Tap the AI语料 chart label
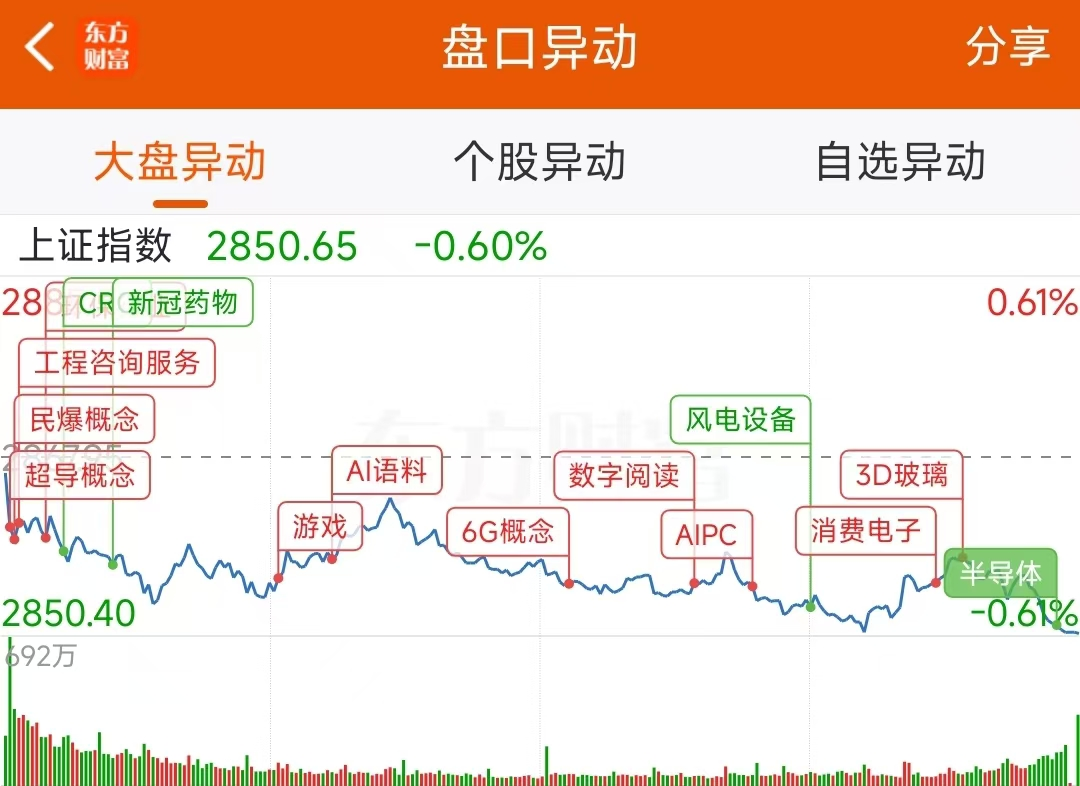This screenshot has width=1080, height=786. [386, 471]
